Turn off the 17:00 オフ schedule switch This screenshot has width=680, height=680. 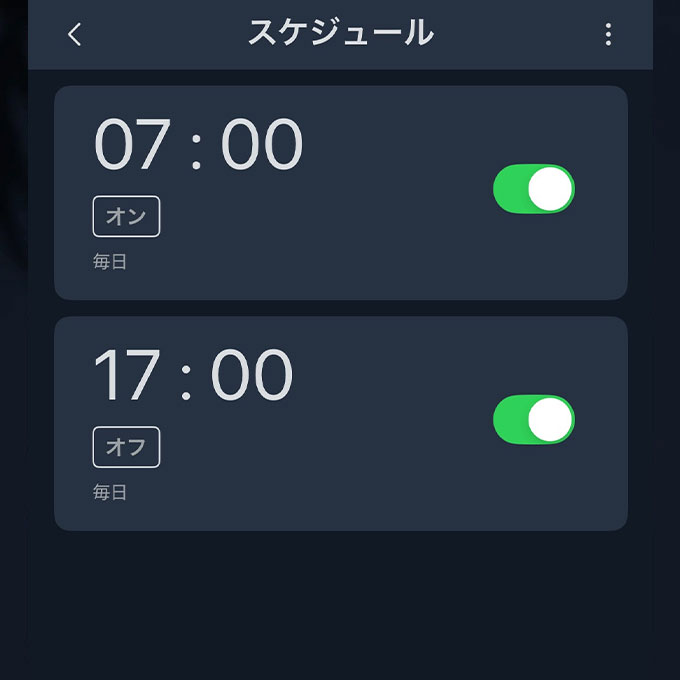point(534,420)
